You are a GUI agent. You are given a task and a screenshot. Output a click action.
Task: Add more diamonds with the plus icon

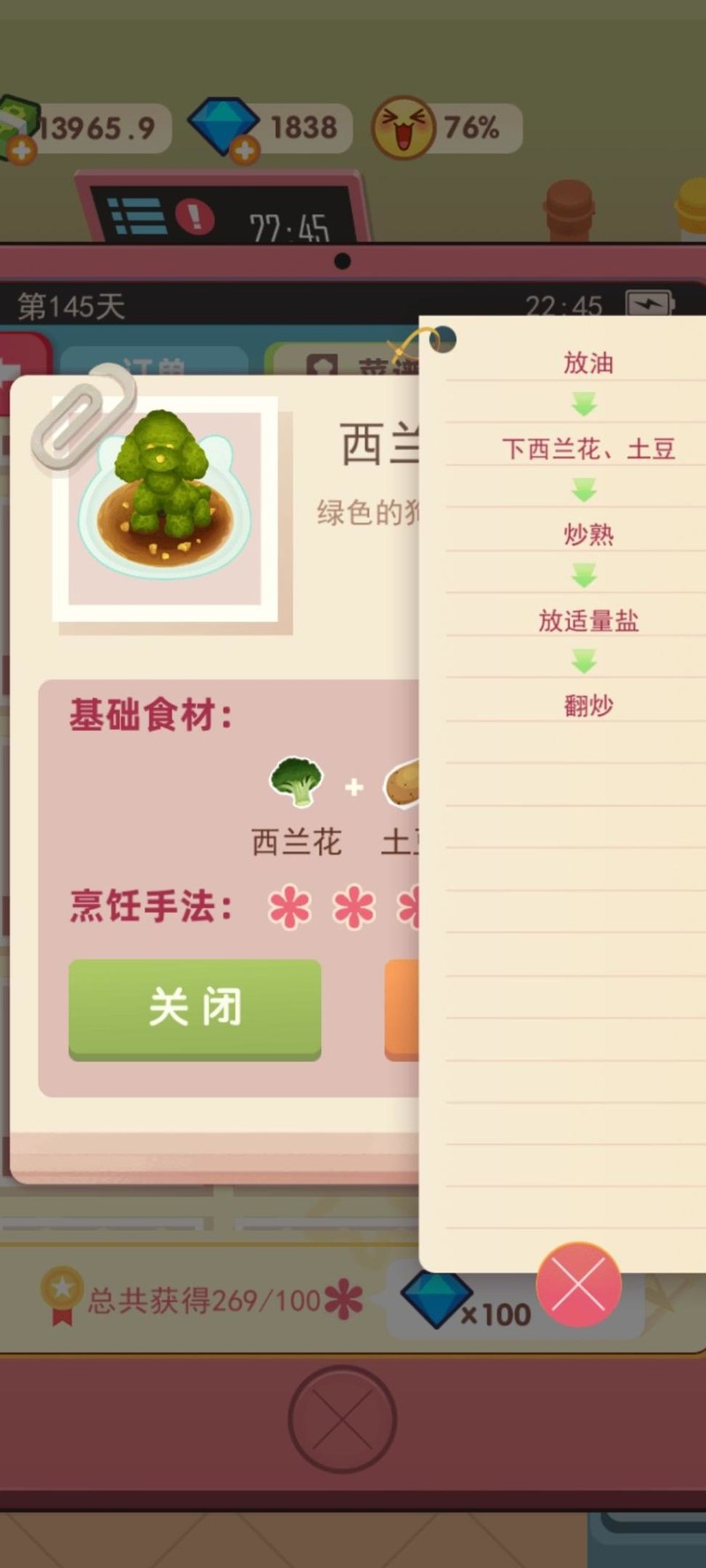[244, 151]
